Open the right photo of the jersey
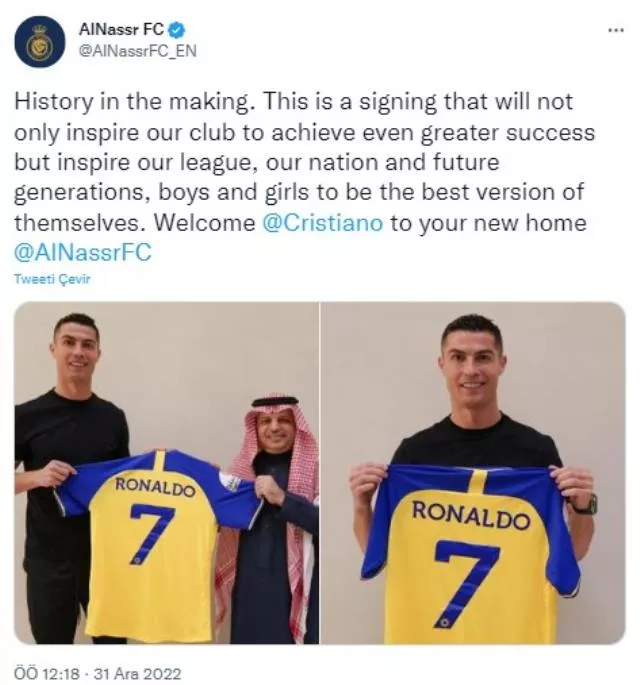This screenshot has width=640, height=685. [x=472, y=473]
